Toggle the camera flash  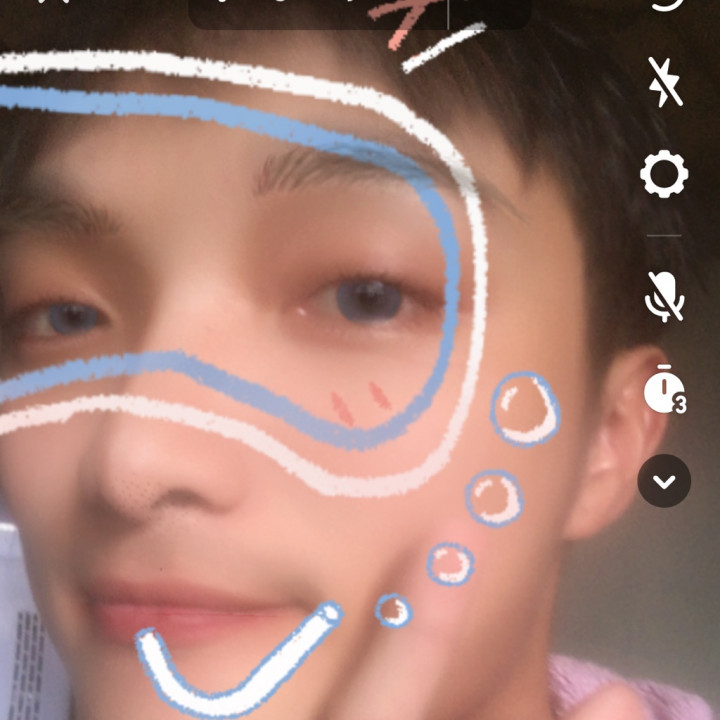coord(665,82)
